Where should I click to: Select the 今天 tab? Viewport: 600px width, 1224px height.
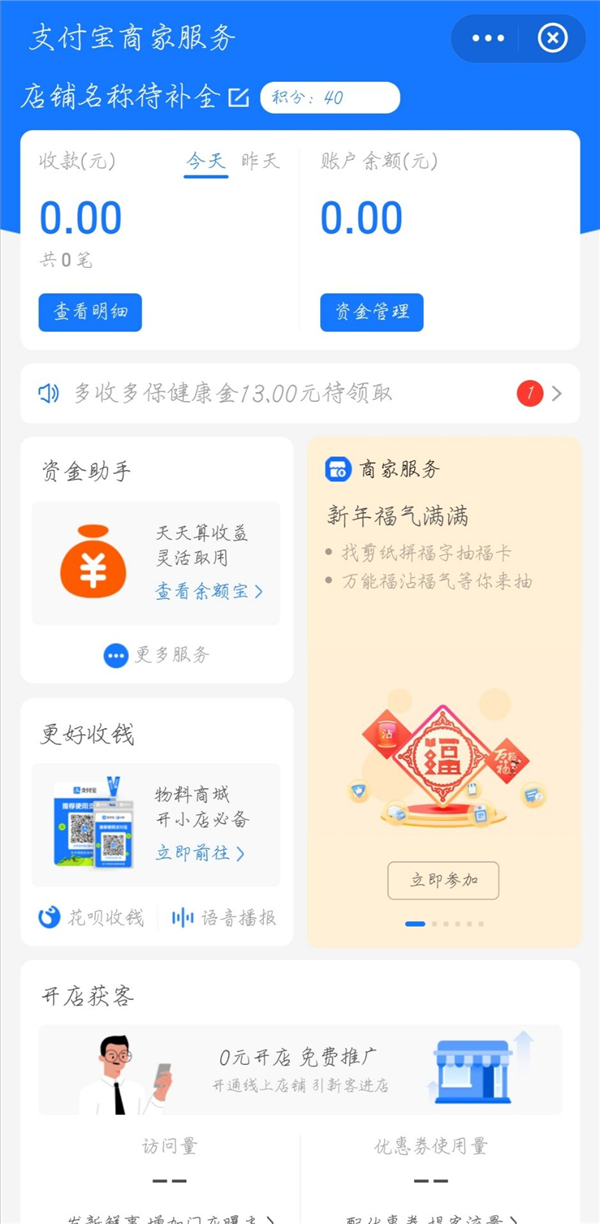point(206,161)
